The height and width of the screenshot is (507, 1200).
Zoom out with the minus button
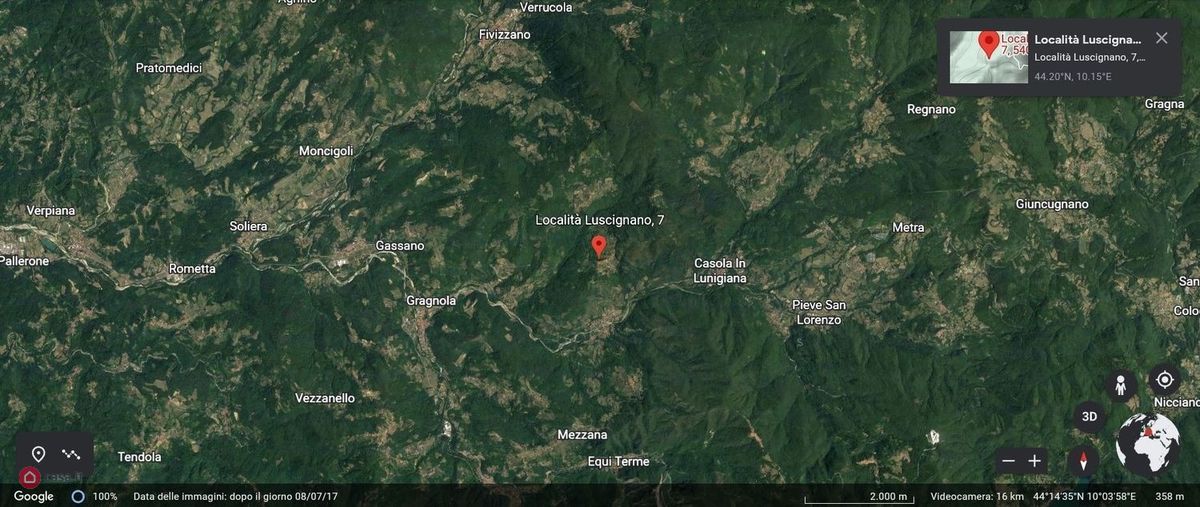1008,461
